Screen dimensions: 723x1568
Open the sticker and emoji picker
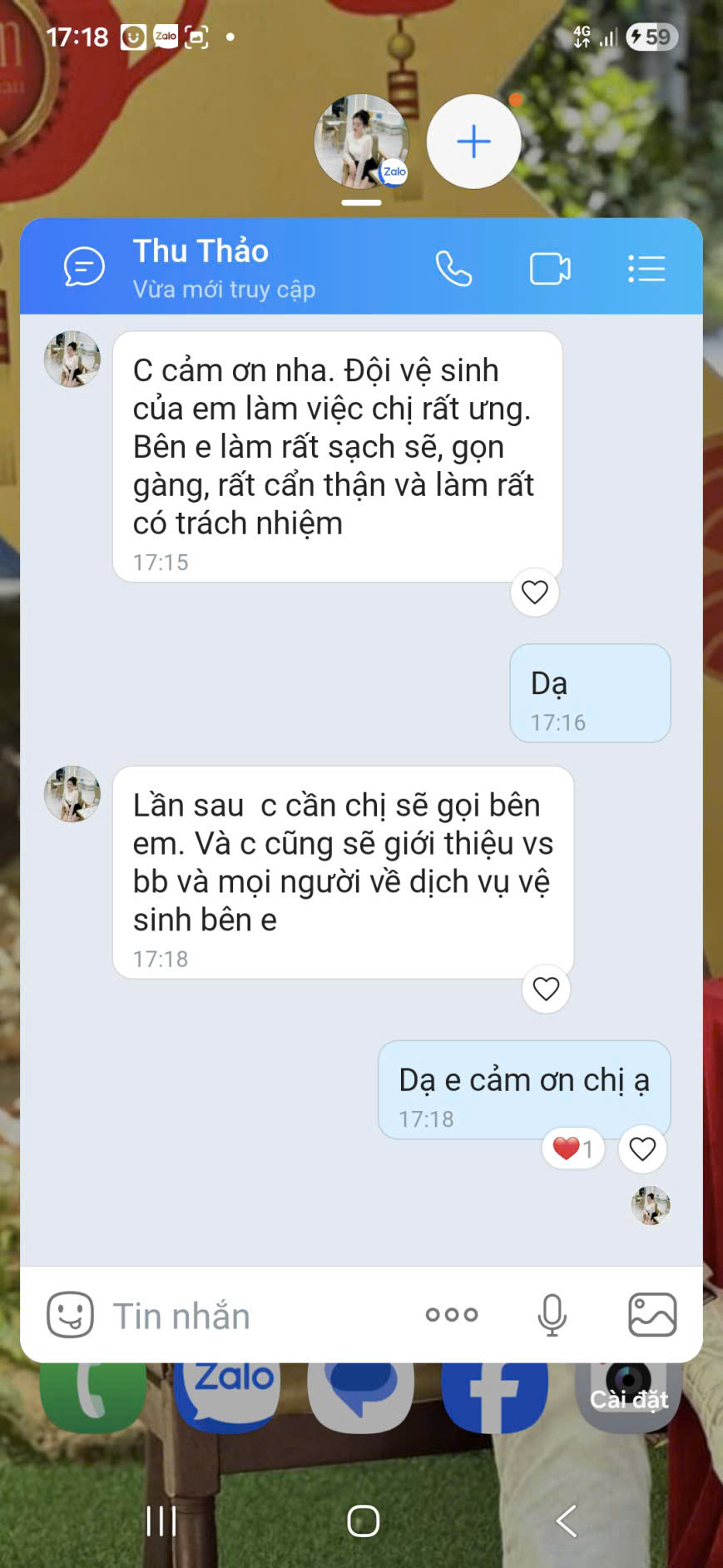tap(70, 1315)
